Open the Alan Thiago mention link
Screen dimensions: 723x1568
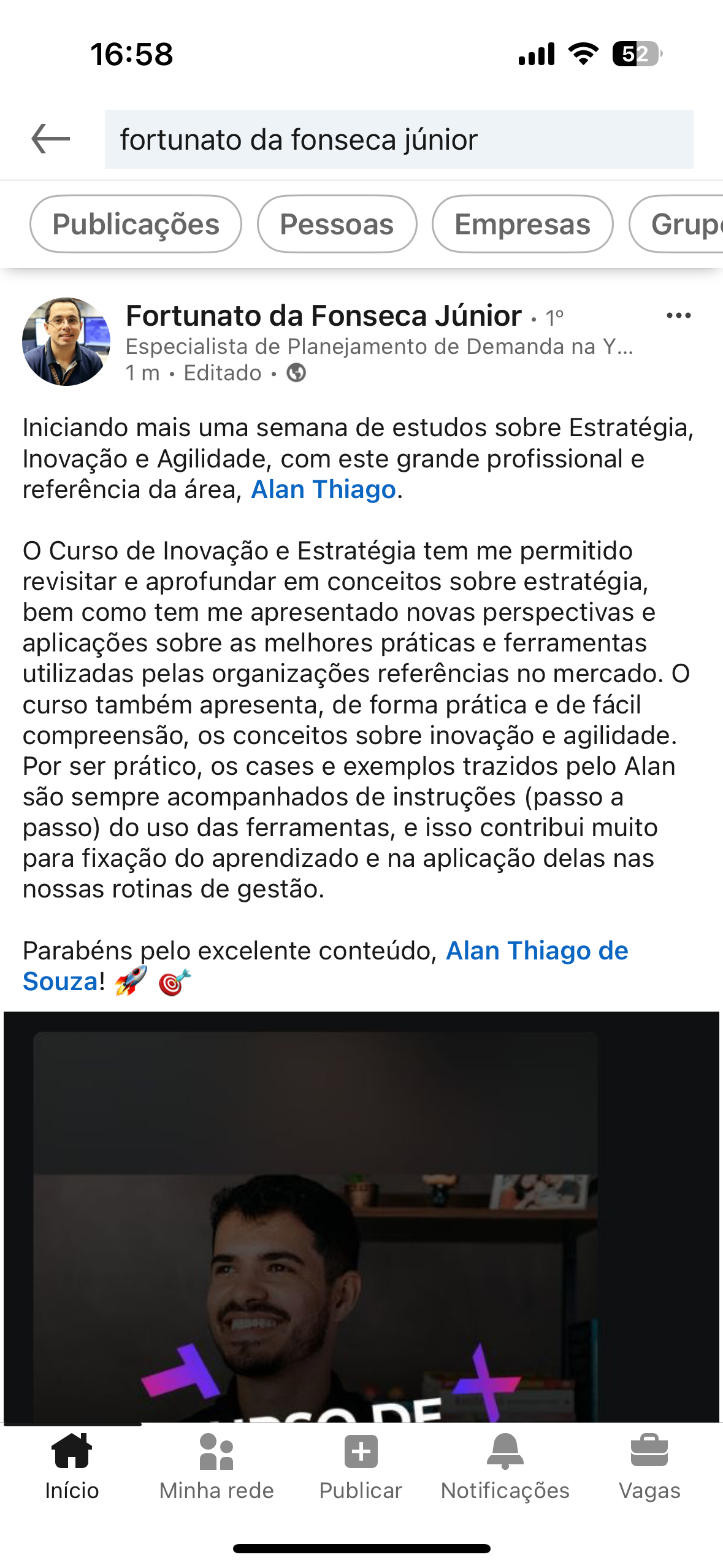click(x=323, y=490)
